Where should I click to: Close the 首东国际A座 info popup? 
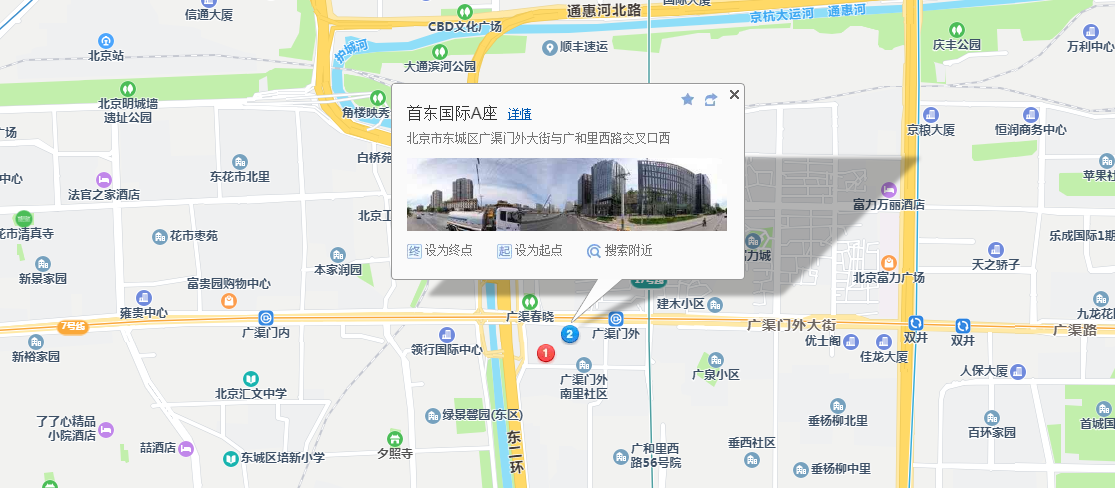734,95
